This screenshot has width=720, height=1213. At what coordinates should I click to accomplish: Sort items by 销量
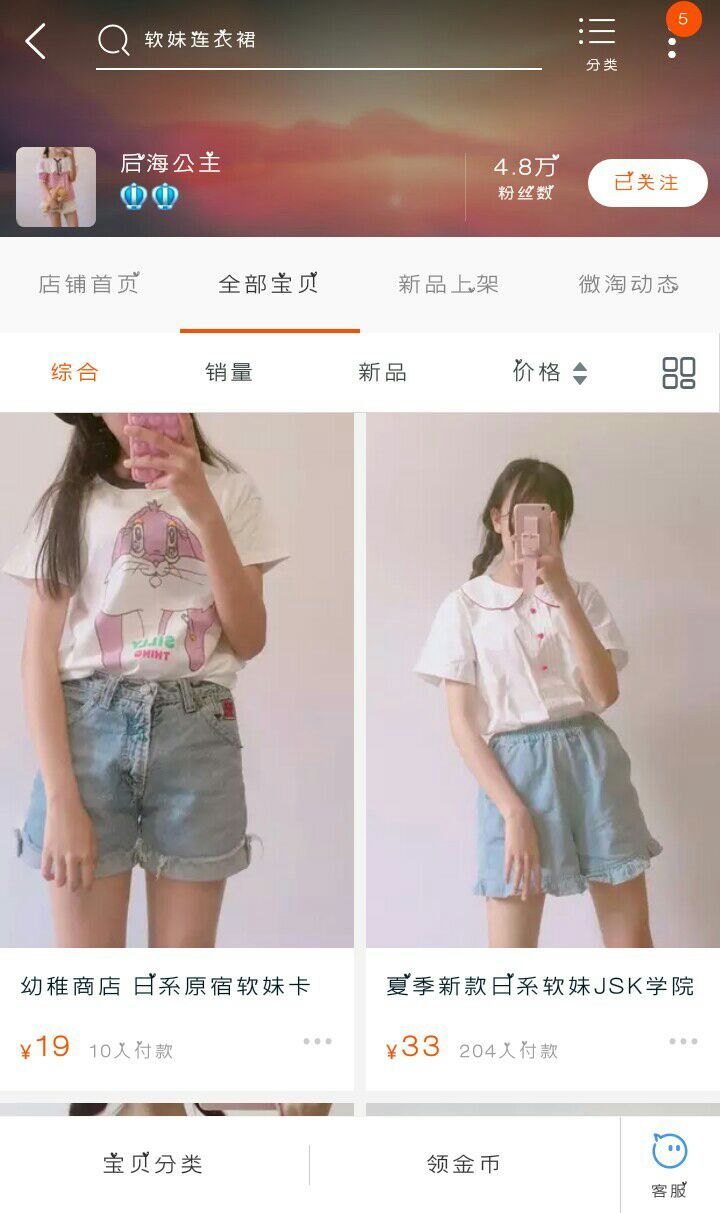(x=229, y=372)
